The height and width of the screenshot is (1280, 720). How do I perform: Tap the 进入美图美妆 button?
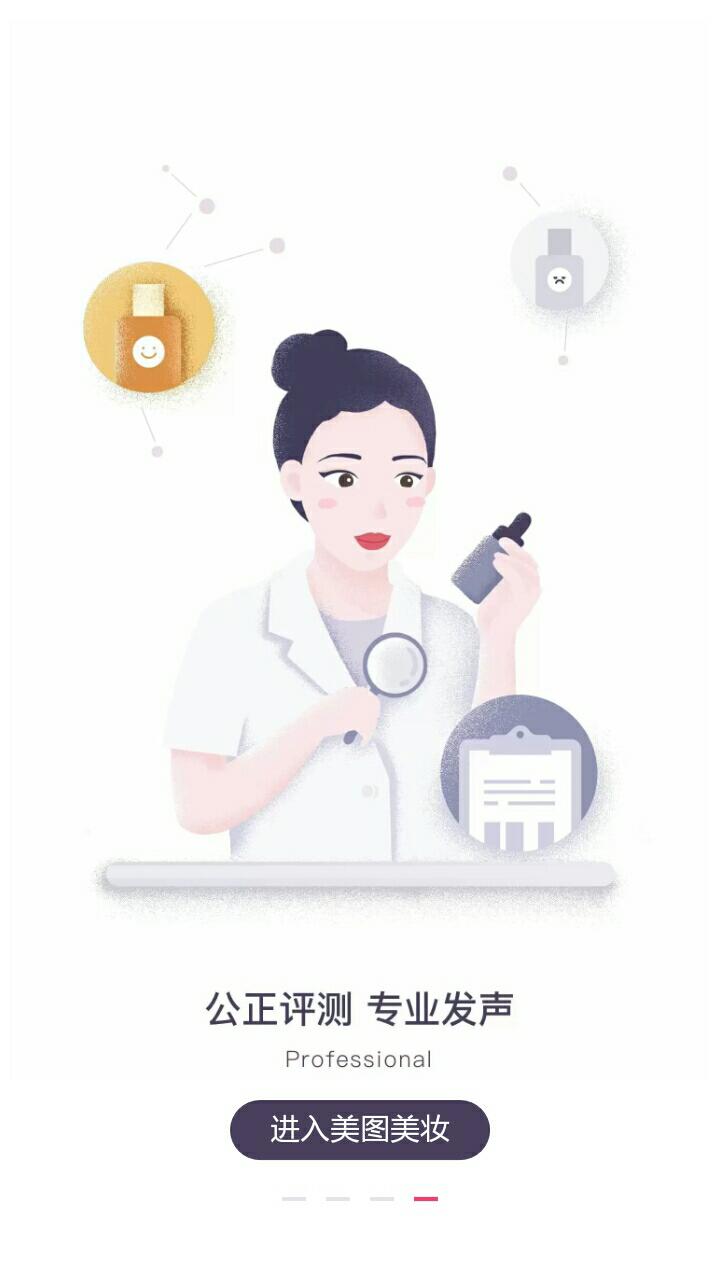click(x=360, y=1130)
